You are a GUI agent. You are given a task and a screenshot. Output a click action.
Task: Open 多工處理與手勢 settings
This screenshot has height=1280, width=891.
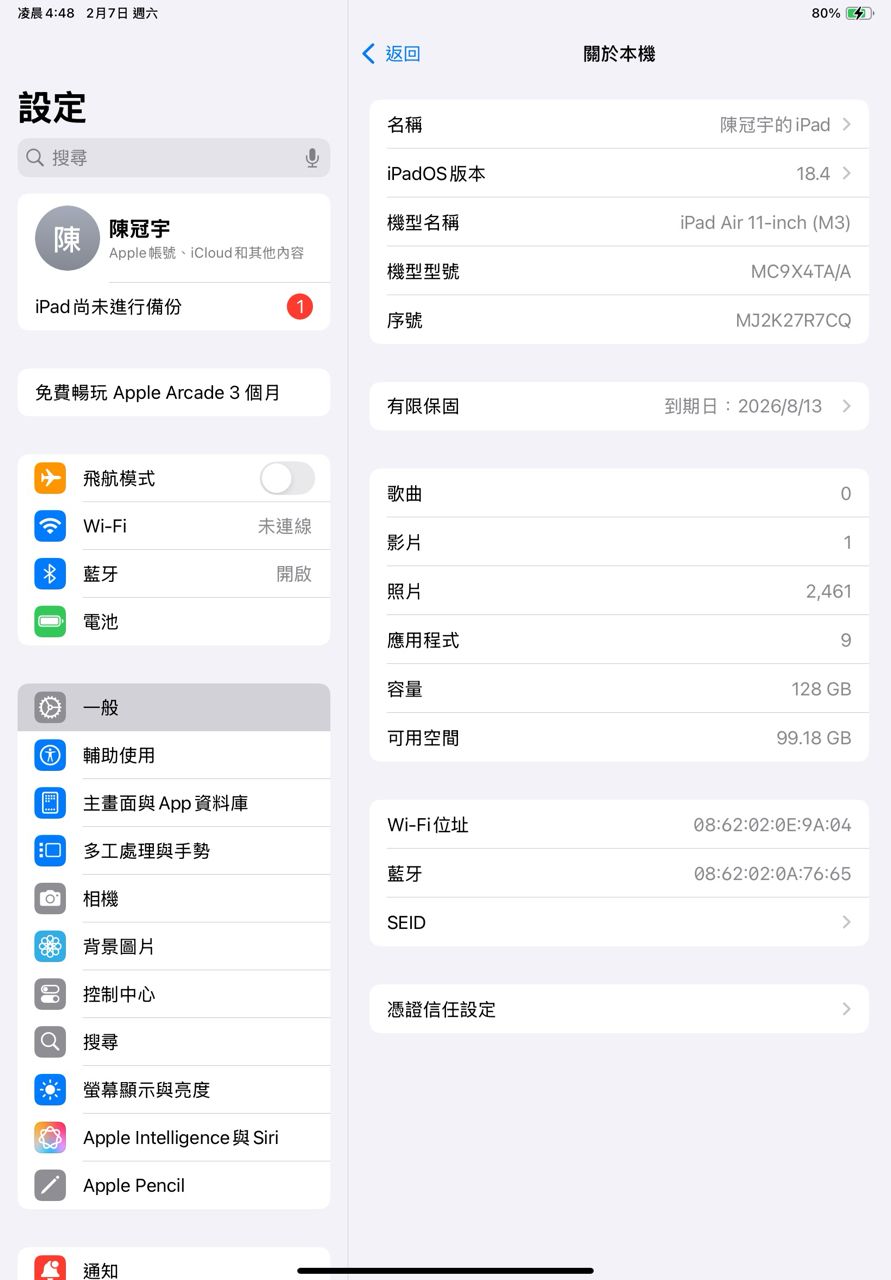173,851
